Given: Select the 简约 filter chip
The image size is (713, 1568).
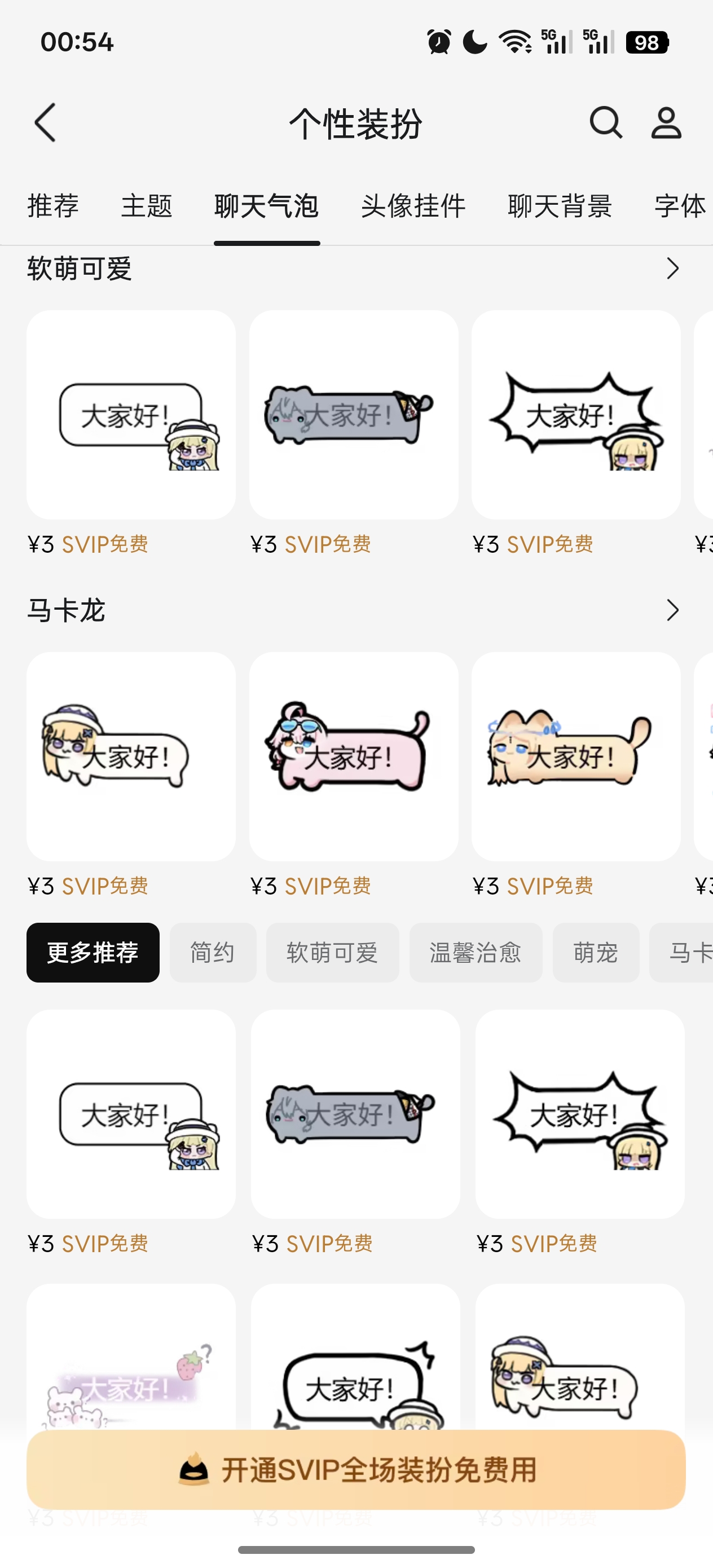Looking at the screenshot, I should click(213, 953).
